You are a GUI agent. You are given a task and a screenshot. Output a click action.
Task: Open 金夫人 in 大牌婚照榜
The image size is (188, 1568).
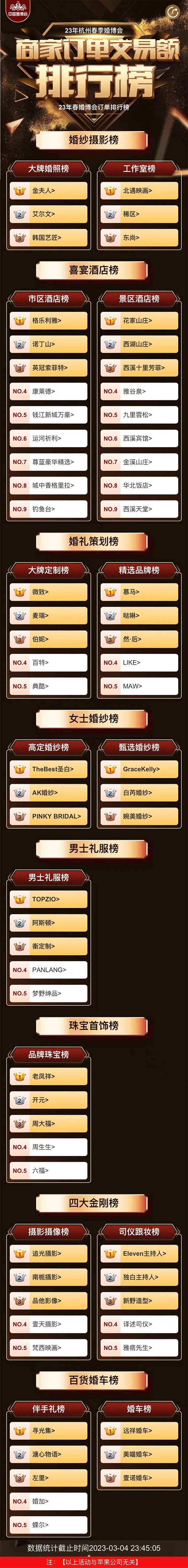click(x=48, y=191)
